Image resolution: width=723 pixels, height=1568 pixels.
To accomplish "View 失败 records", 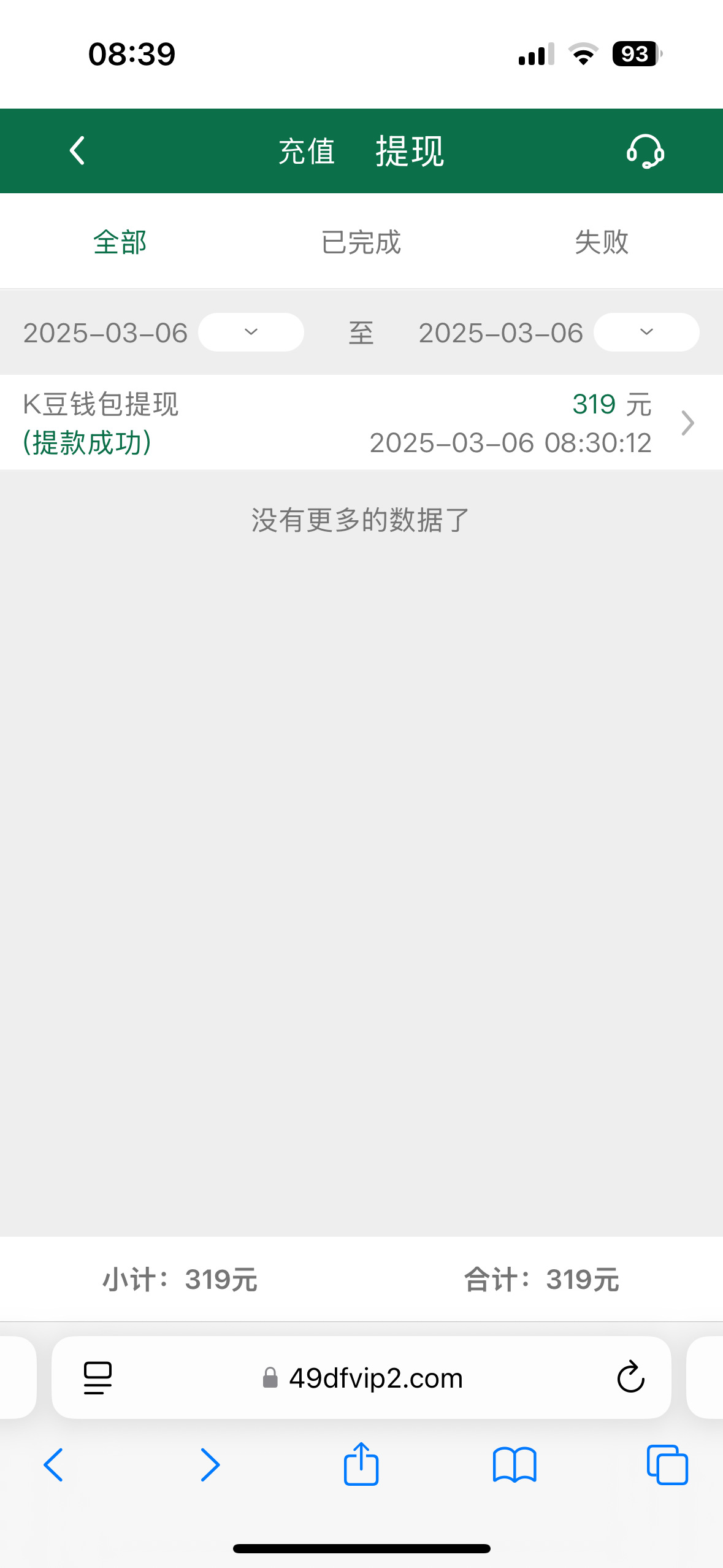I will (602, 242).
